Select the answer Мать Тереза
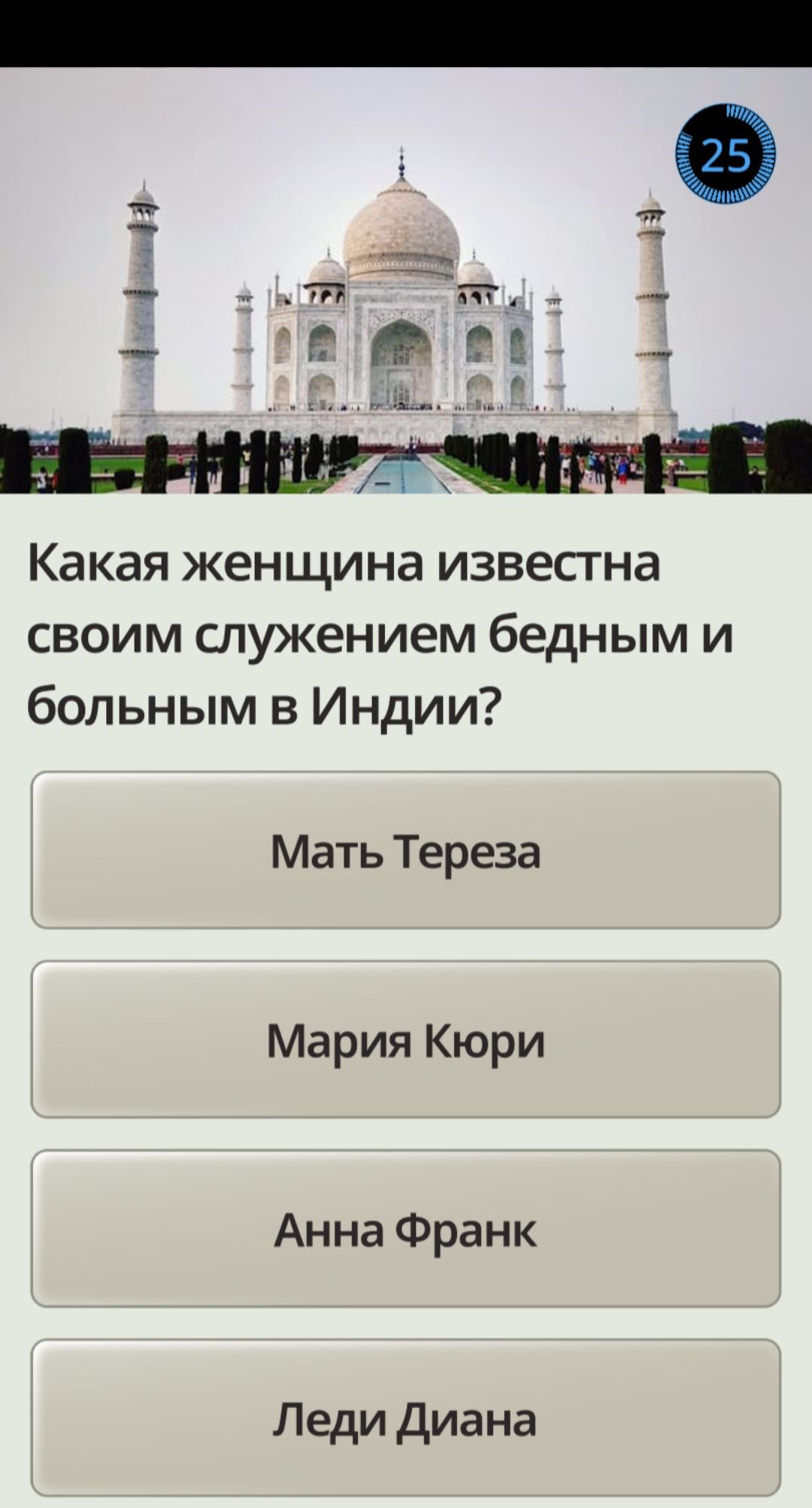 405,850
